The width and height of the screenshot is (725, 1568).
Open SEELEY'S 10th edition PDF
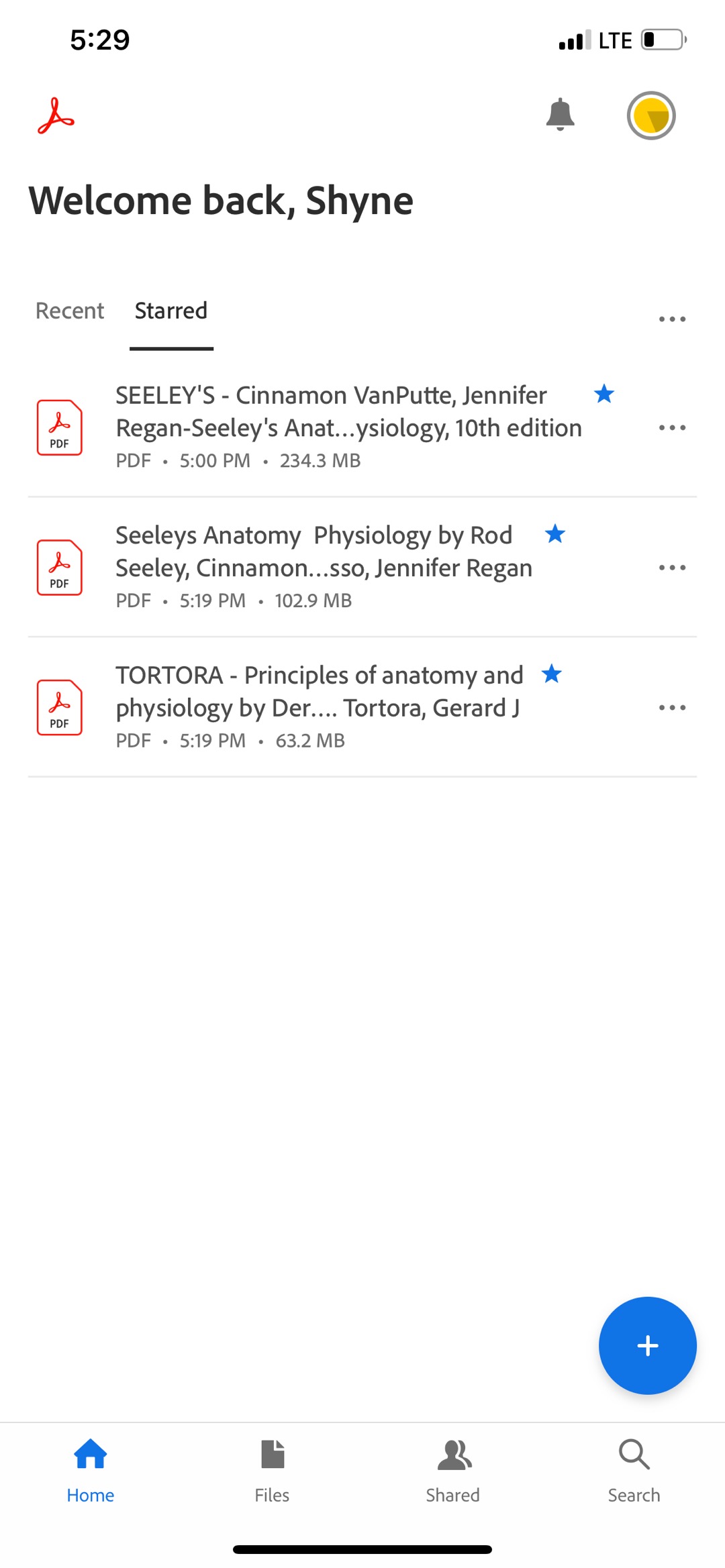click(x=348, y=412)
